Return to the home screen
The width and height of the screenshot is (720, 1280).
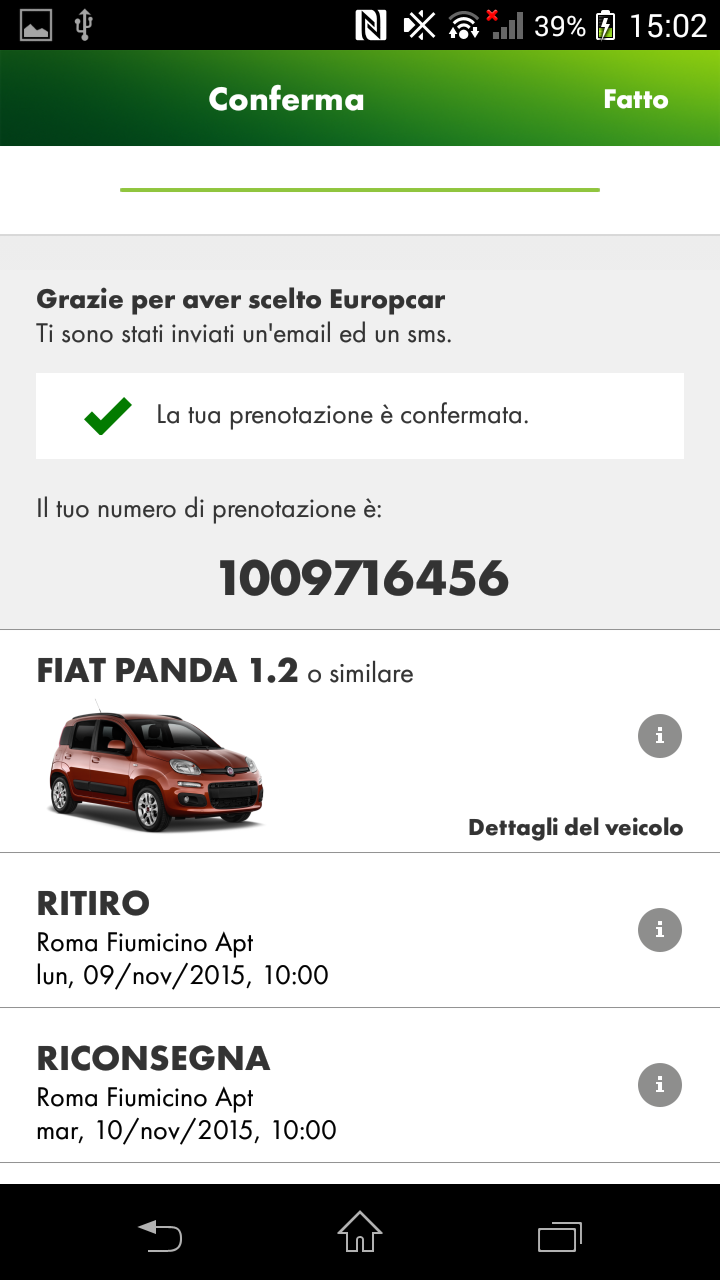click(360, 1232)
